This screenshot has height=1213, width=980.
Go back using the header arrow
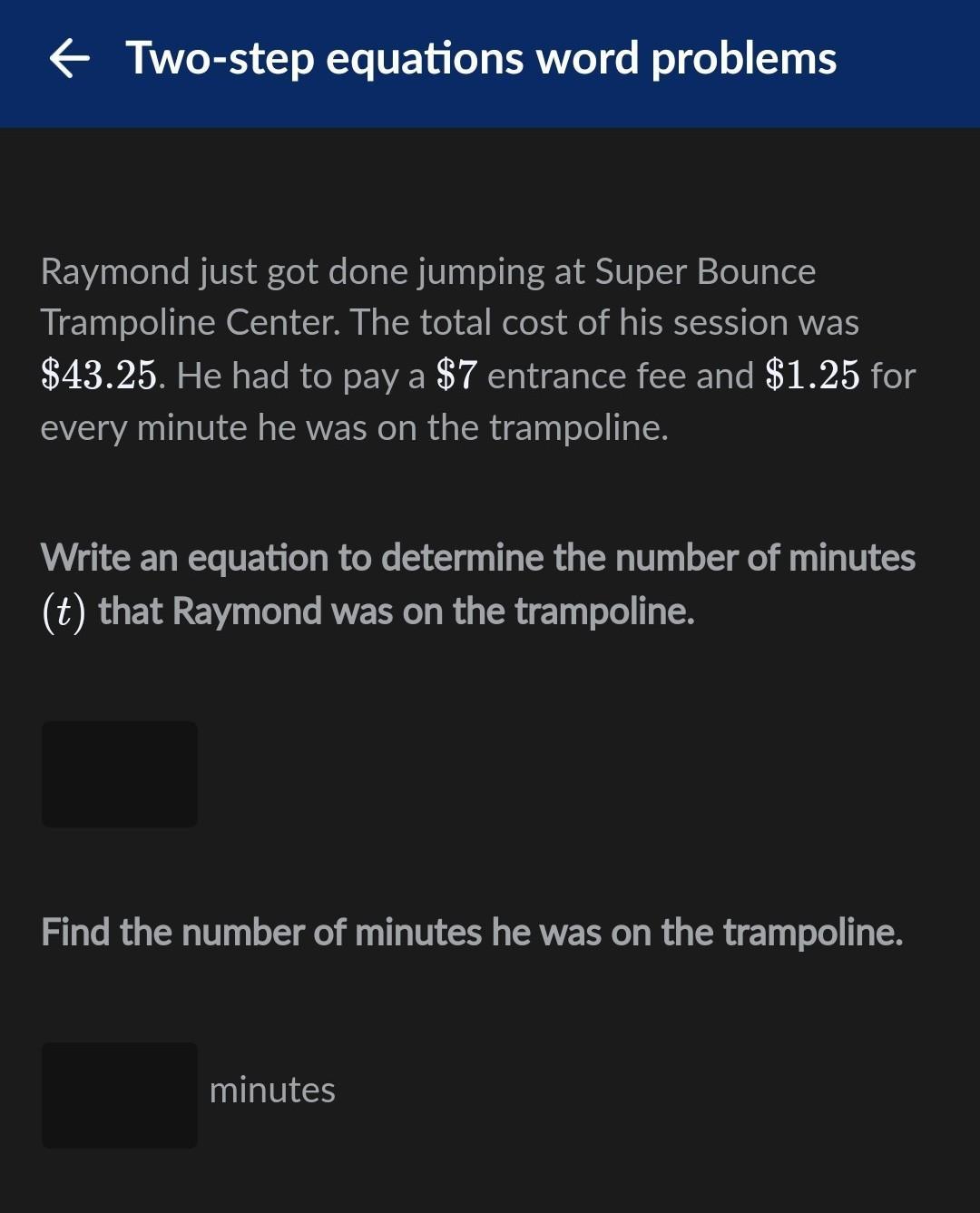tap(69, 60)
